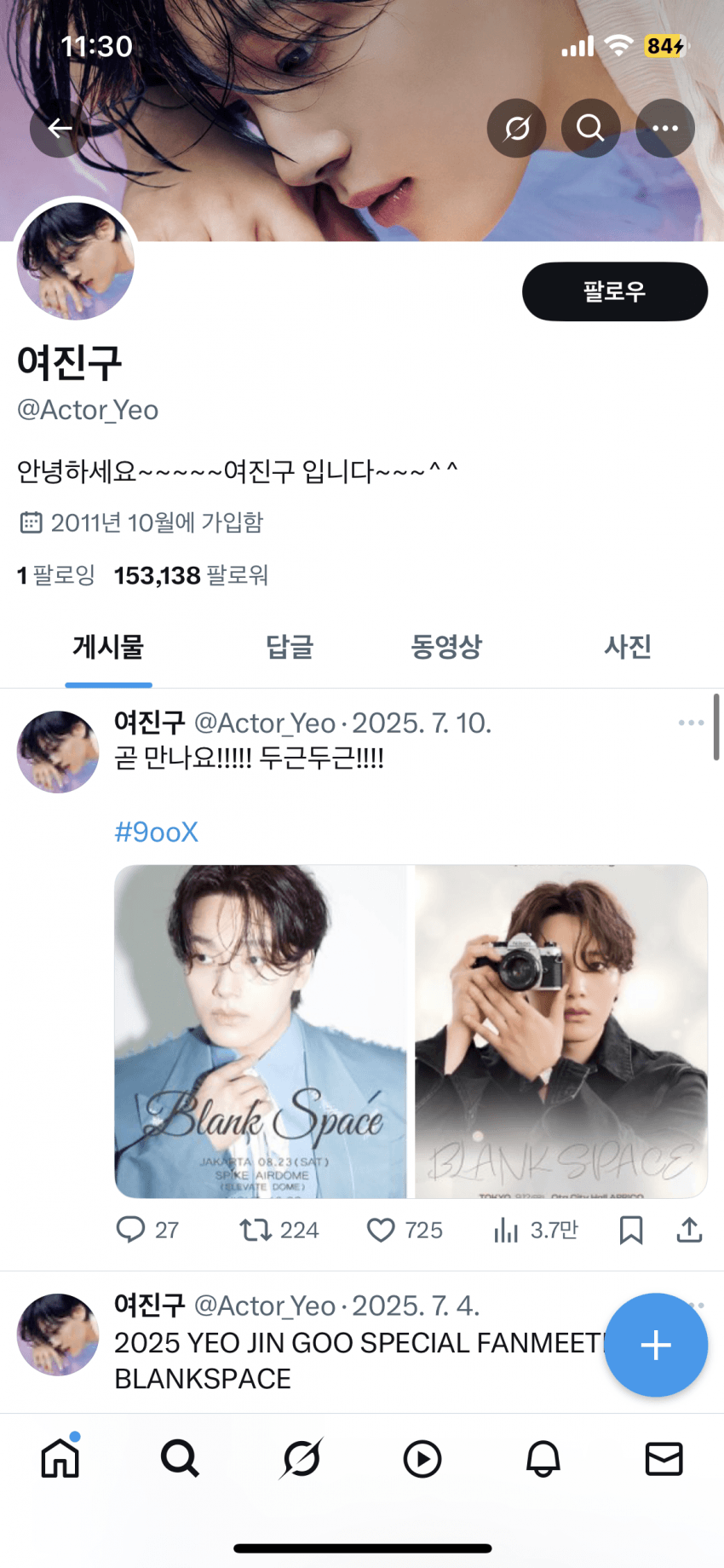Image resolution: width=724 pixels, height=1568 pixels.
Task: Switch to the 사진 tab
Action: coord(628,647)
